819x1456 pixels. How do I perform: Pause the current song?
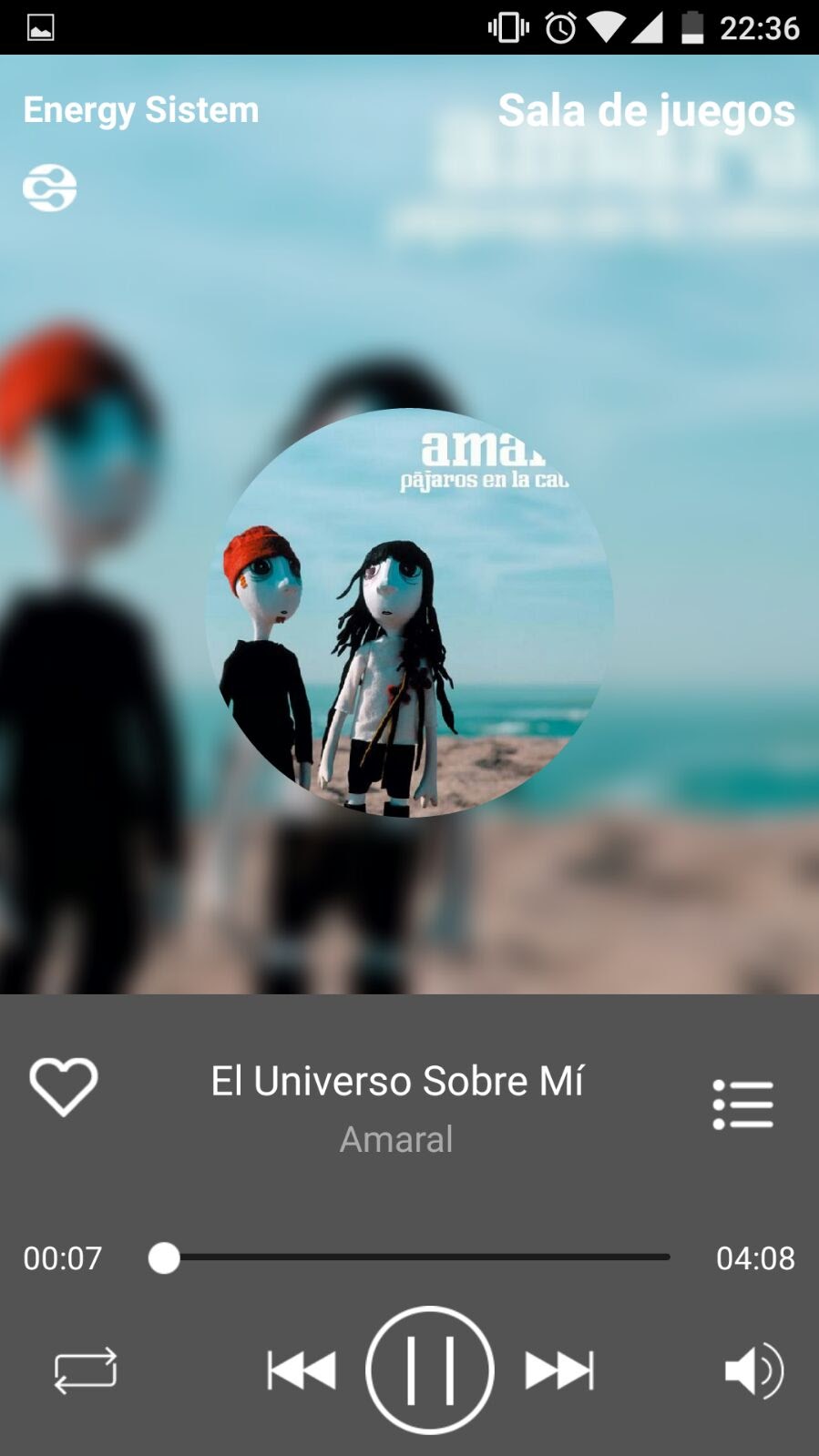(429, 1370)
